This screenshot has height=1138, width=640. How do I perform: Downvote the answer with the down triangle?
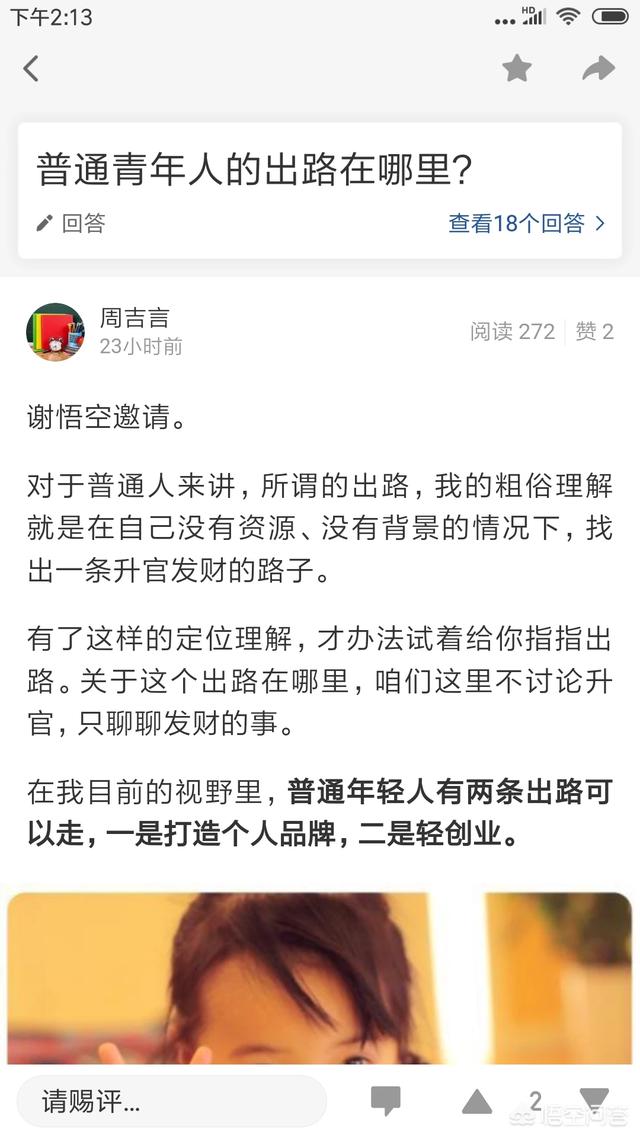(594, 1102)
